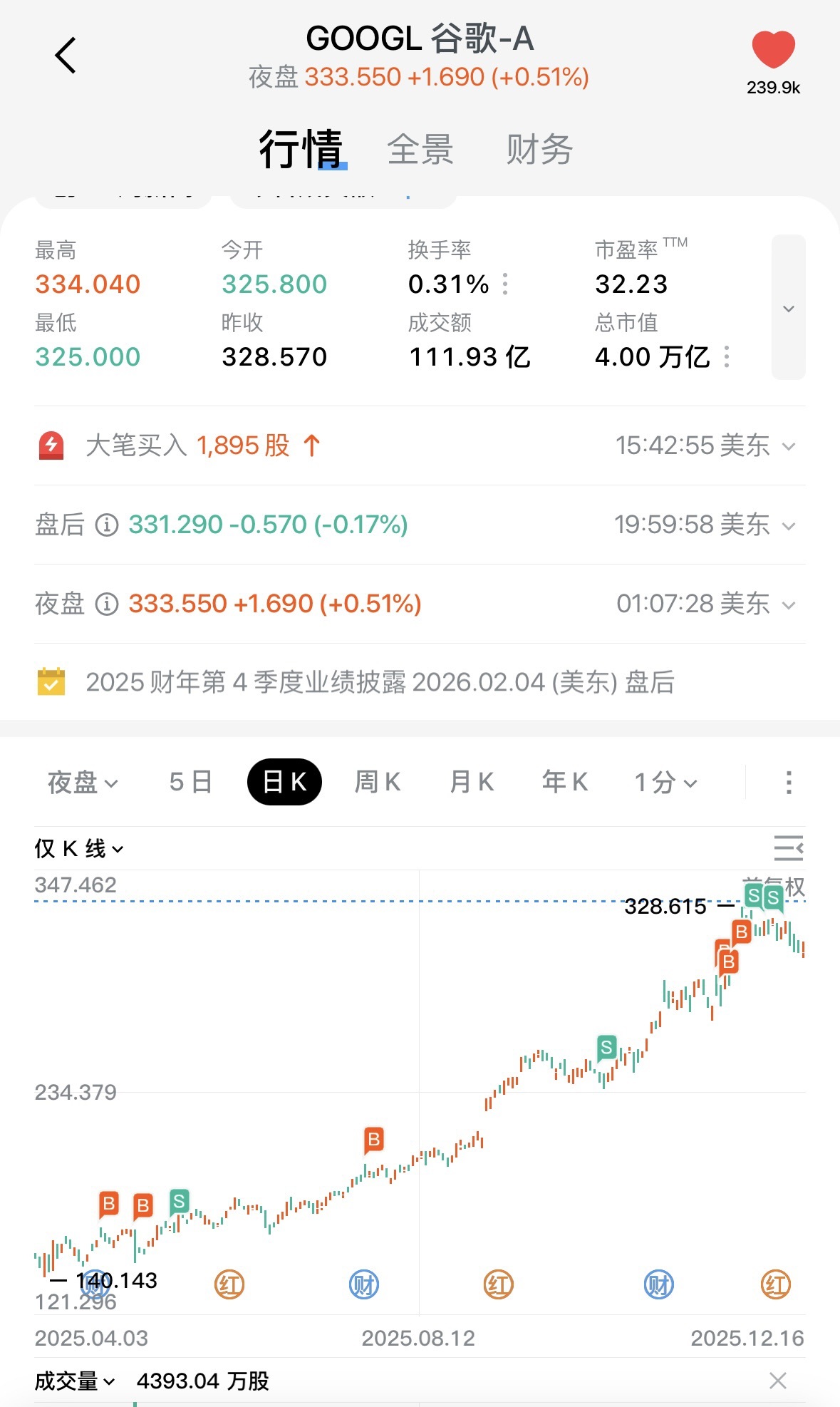The height and width of the screenshot is (1407, 840).
Task: Select the 月K monthly chart
Action: (471, 783)
